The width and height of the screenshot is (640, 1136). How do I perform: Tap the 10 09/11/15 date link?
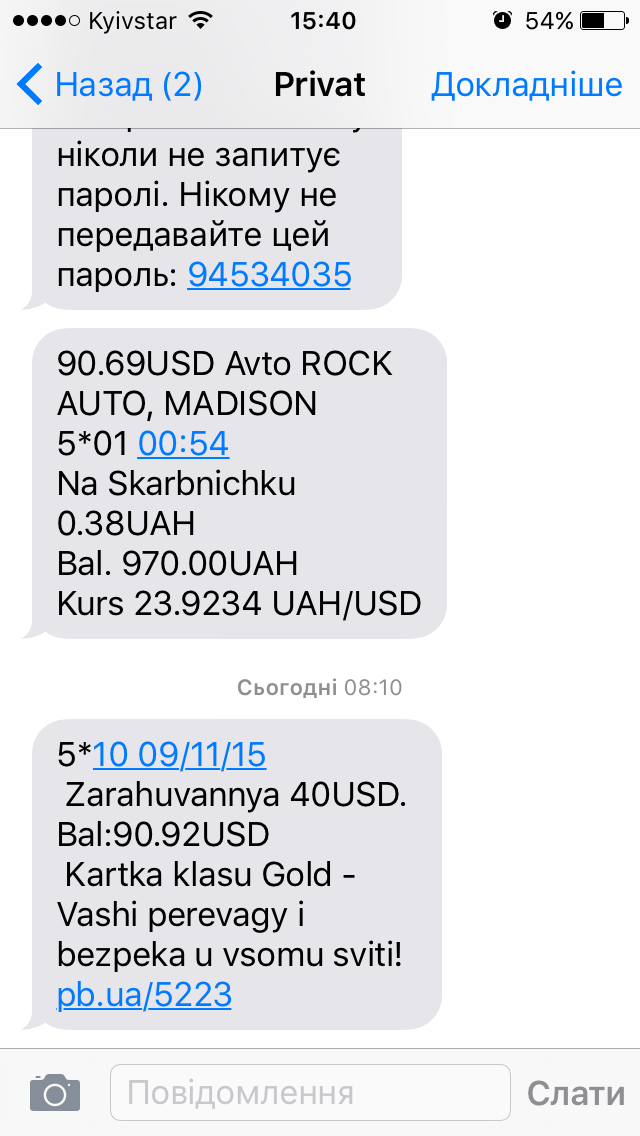tap(180, 754)
